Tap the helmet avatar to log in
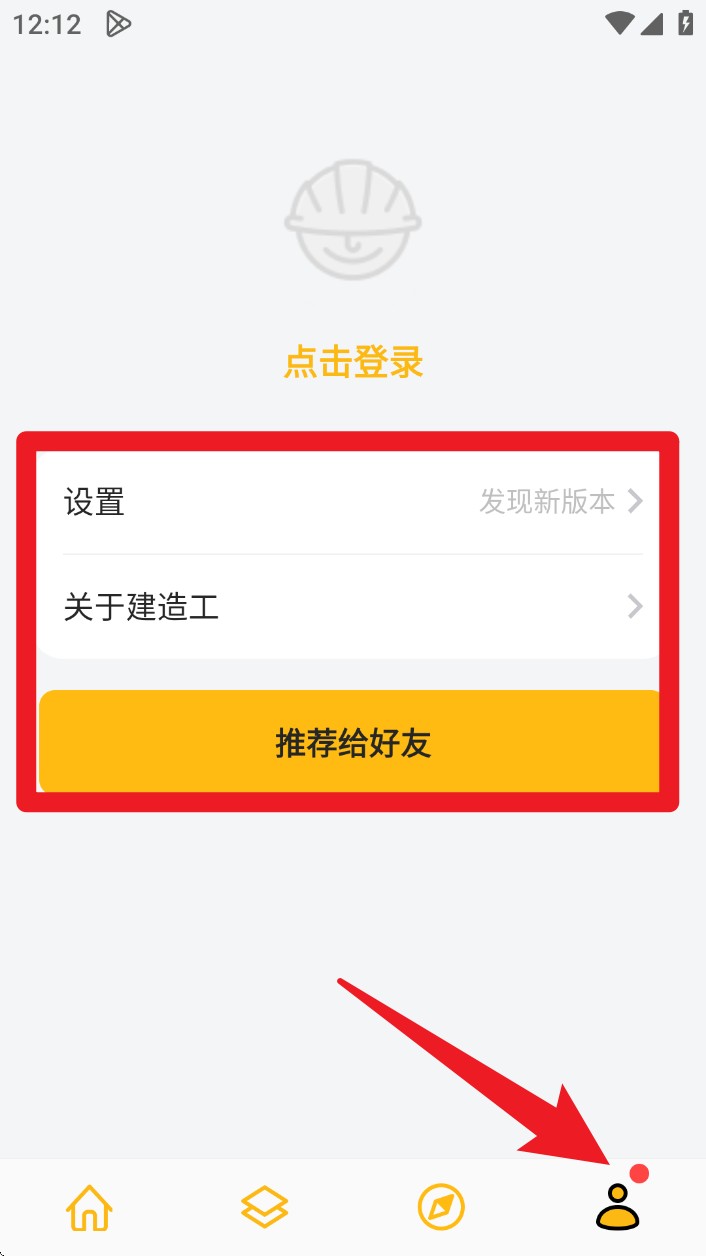The image size is (706, 1256). click(353, 220)
